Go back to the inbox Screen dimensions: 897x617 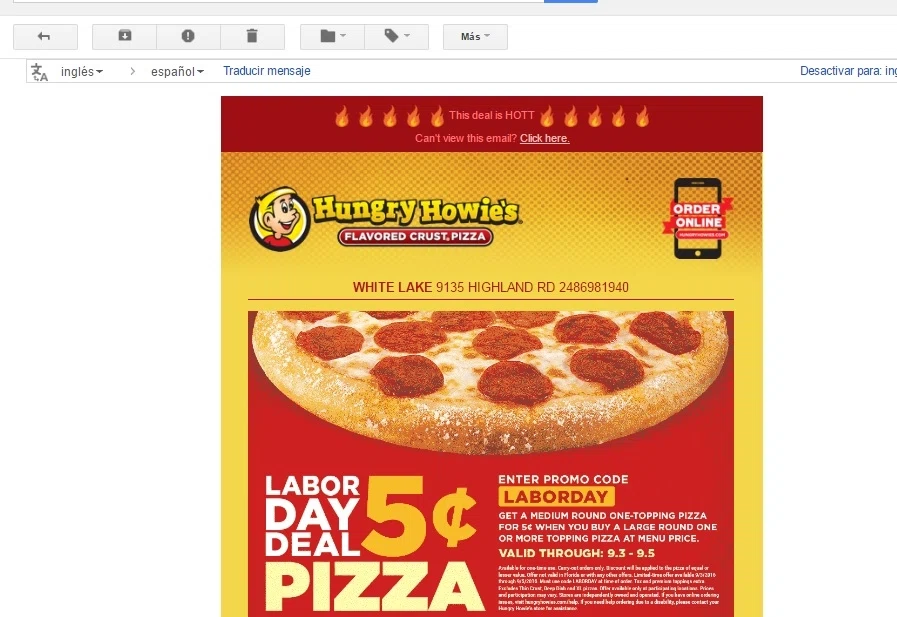click(44, 37)
